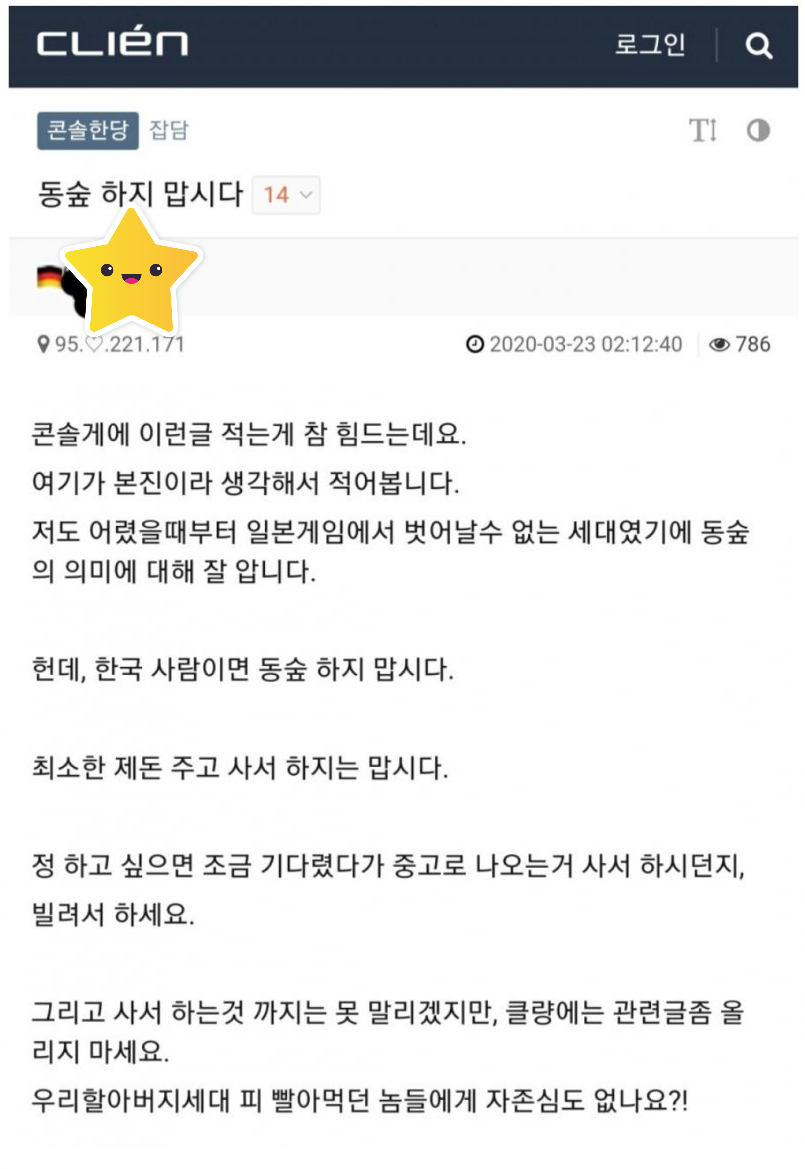Tap the 로그인 login link
This screenshot has width=805, height=1169.
(650, 45)
